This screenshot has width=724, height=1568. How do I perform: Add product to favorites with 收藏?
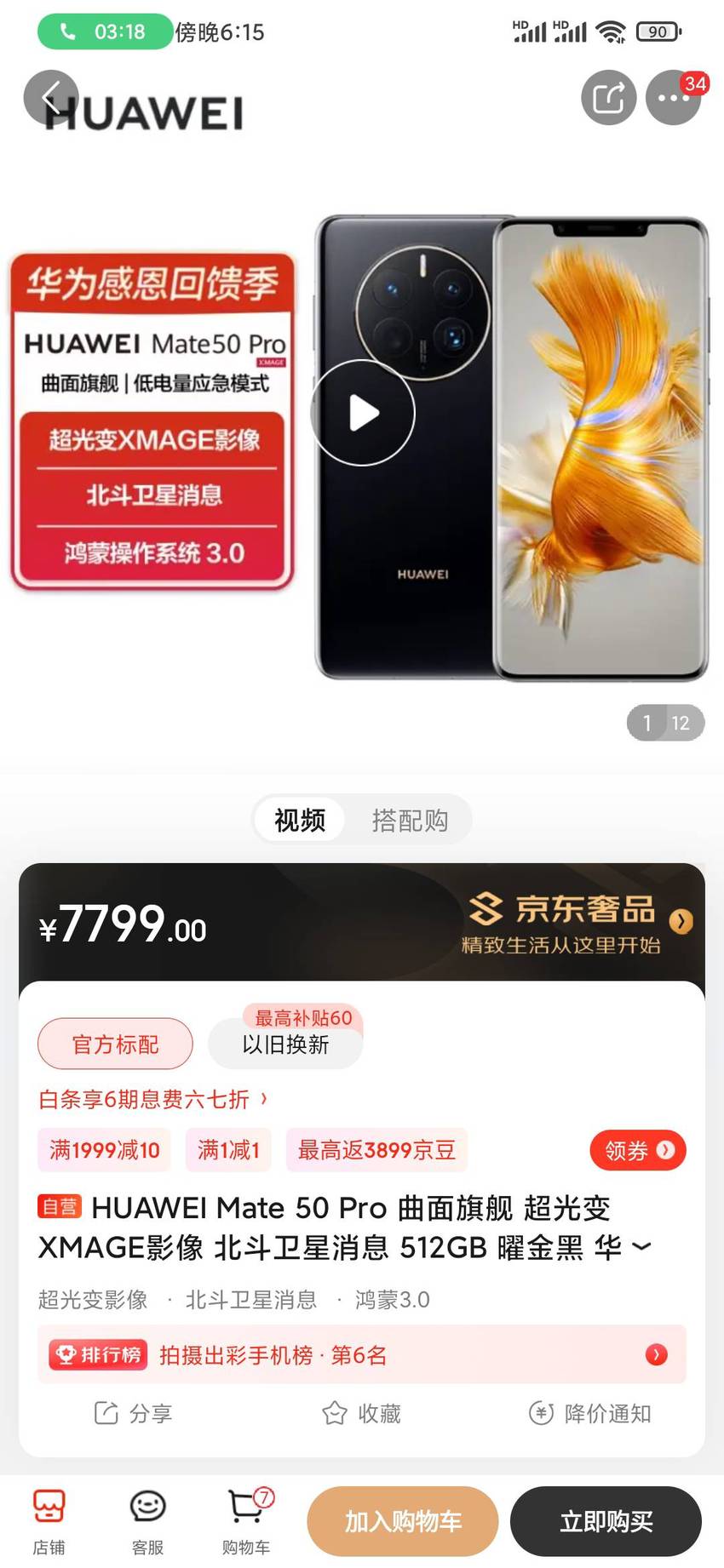point(362,1413)
